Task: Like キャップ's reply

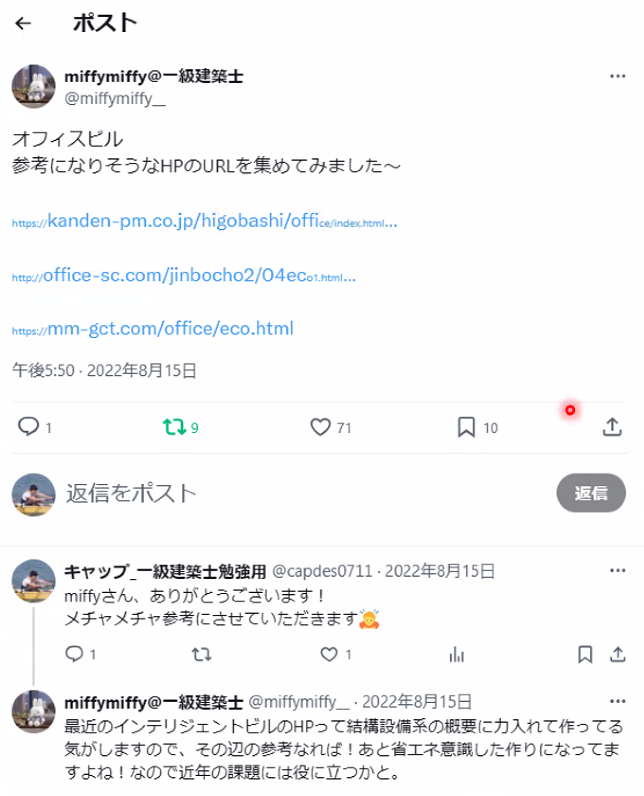Action: [329, 654]
